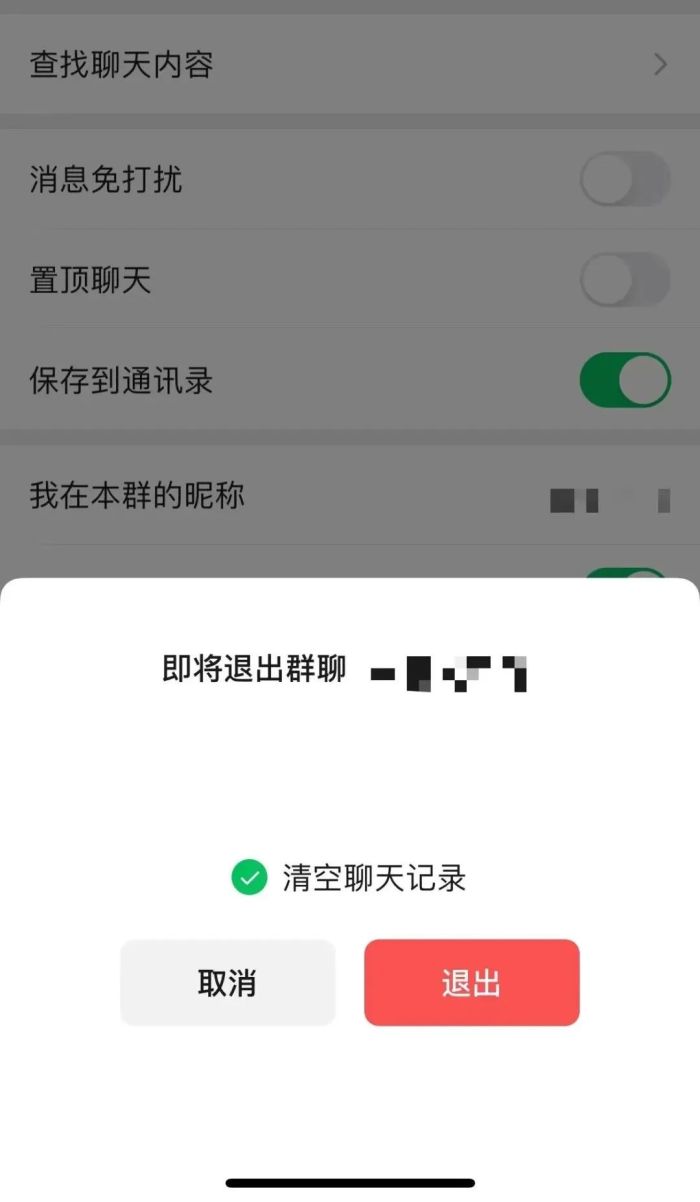
Task: Cancel leaving the group chat
Action: pyautogui.click(x=228, y=983)
